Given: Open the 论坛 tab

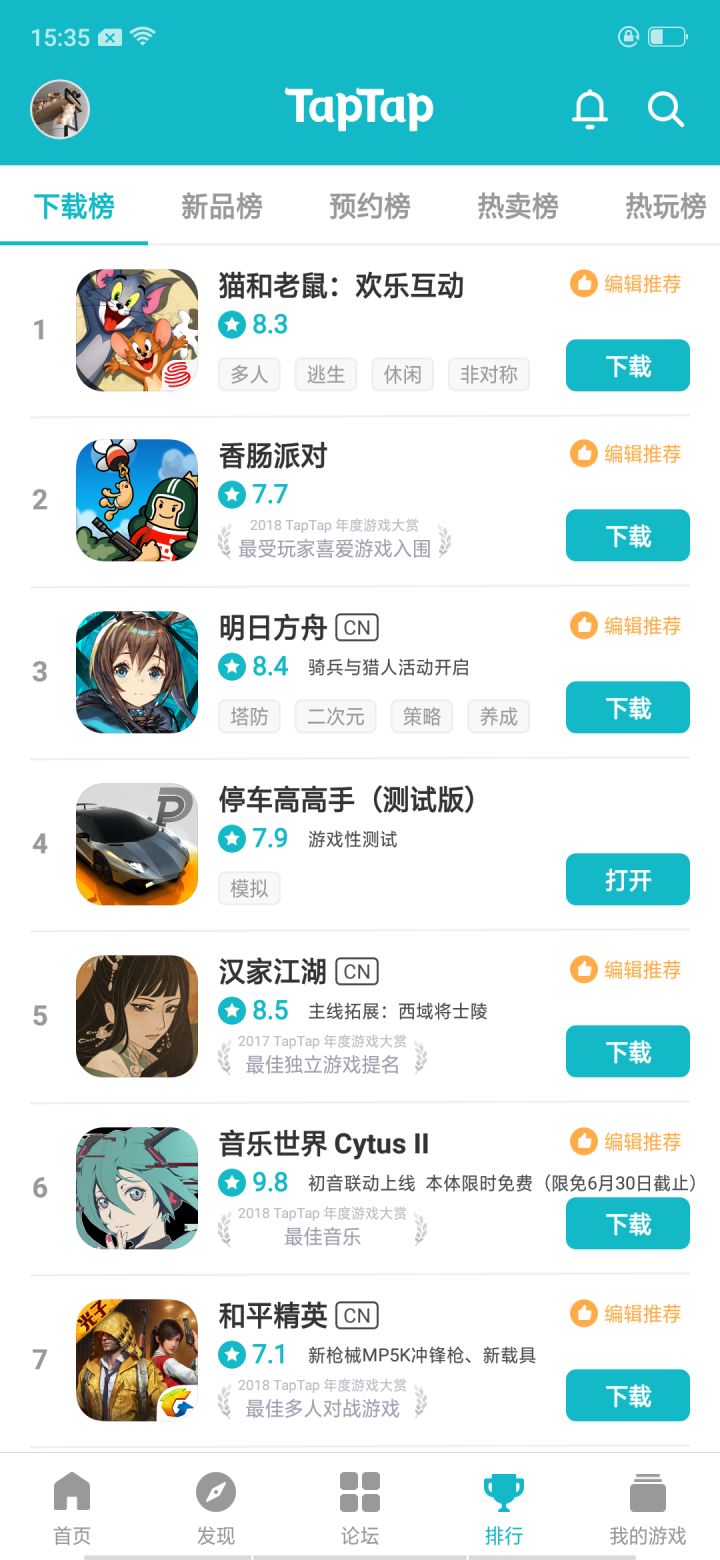Looking at the screenshot, I should pos(360,1508).
